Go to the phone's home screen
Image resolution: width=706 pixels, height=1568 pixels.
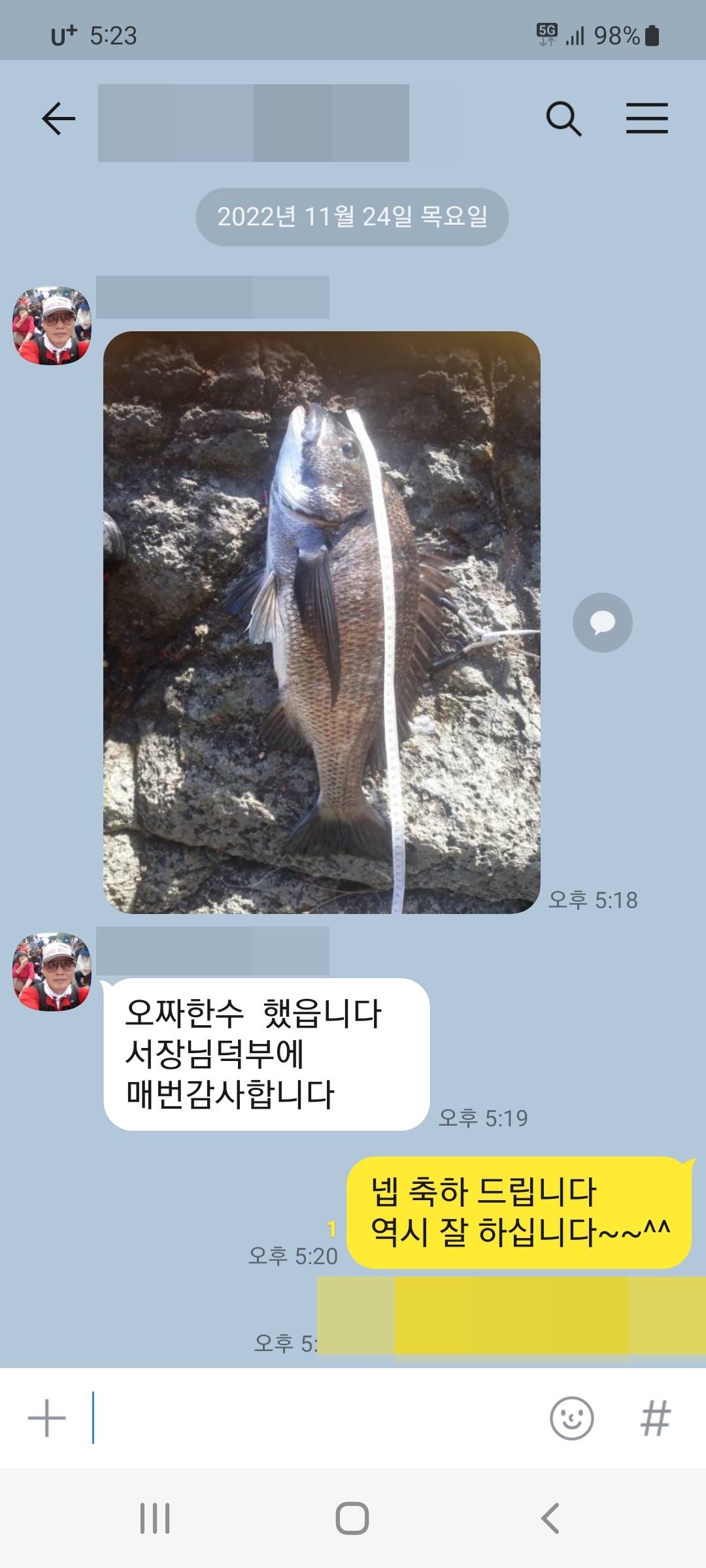[352, 1518]
